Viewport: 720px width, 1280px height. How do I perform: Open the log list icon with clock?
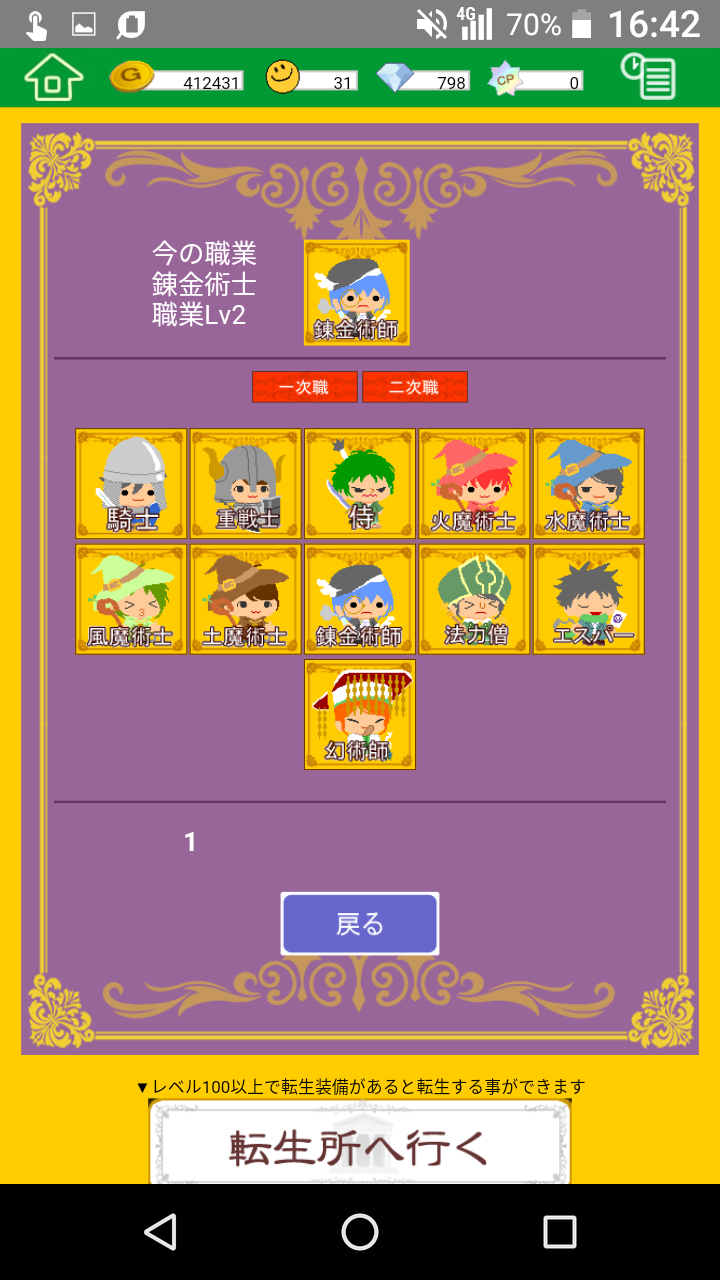point(648,77)
